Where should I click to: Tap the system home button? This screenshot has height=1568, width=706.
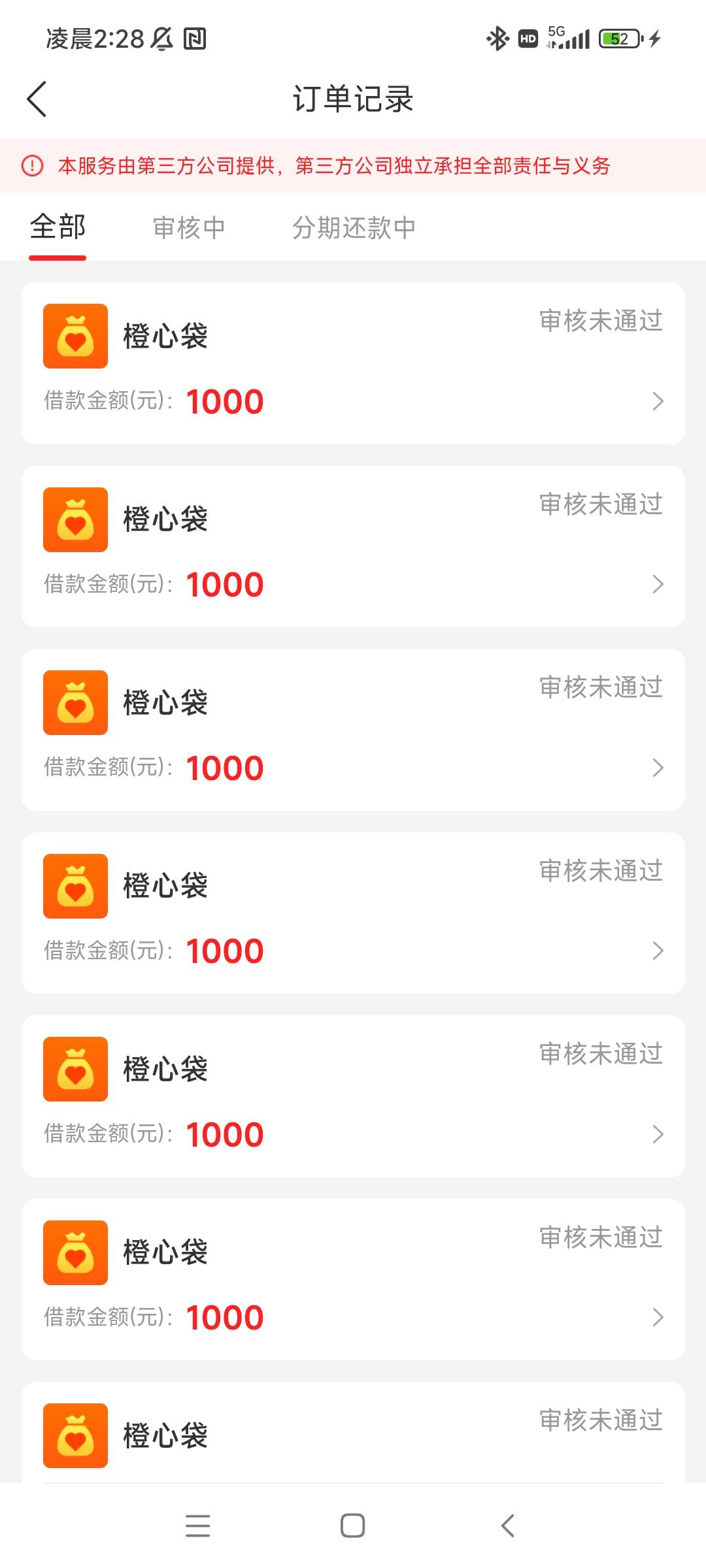coord(352,1526)
